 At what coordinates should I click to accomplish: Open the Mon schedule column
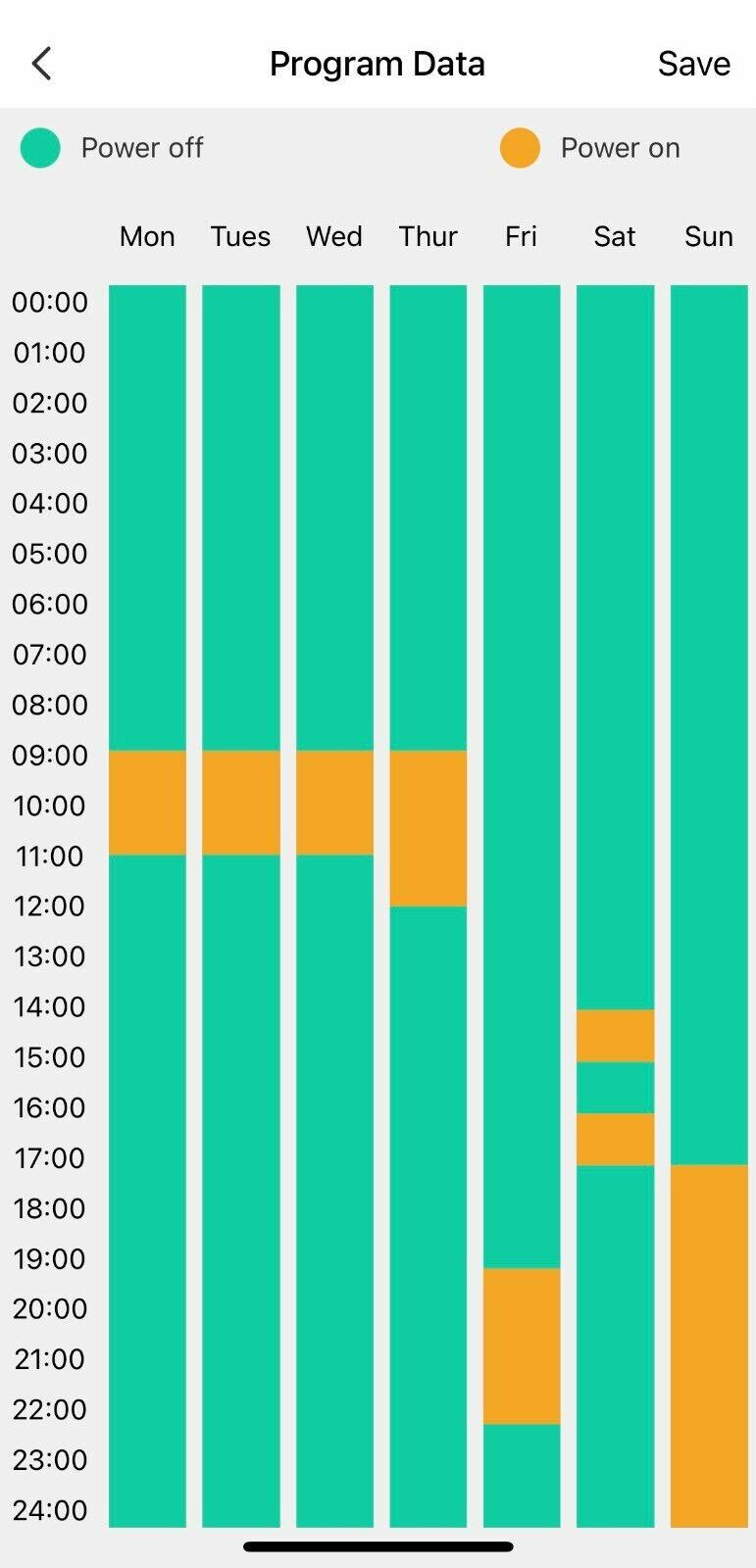coord(147,906)
